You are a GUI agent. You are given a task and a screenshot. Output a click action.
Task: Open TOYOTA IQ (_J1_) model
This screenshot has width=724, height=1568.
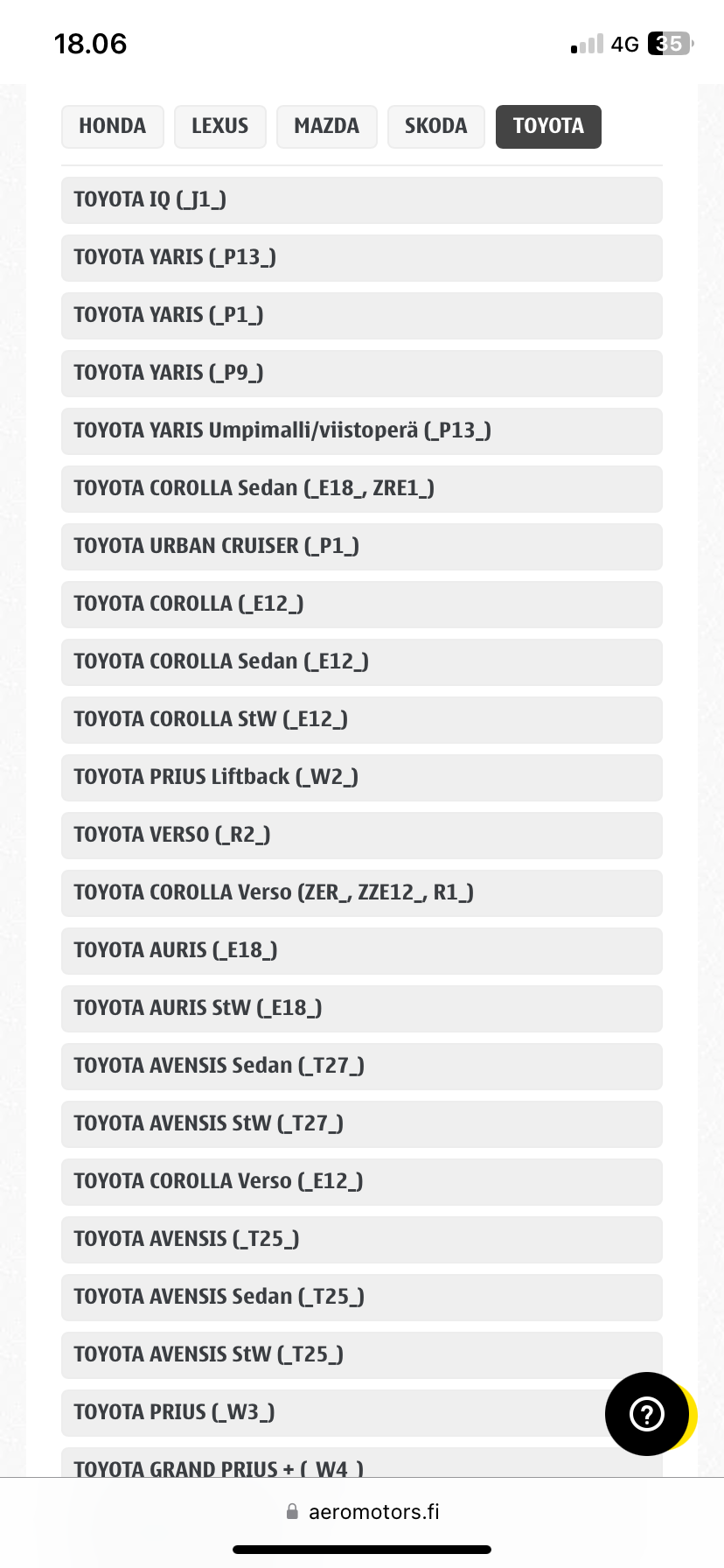click(361, 199)
